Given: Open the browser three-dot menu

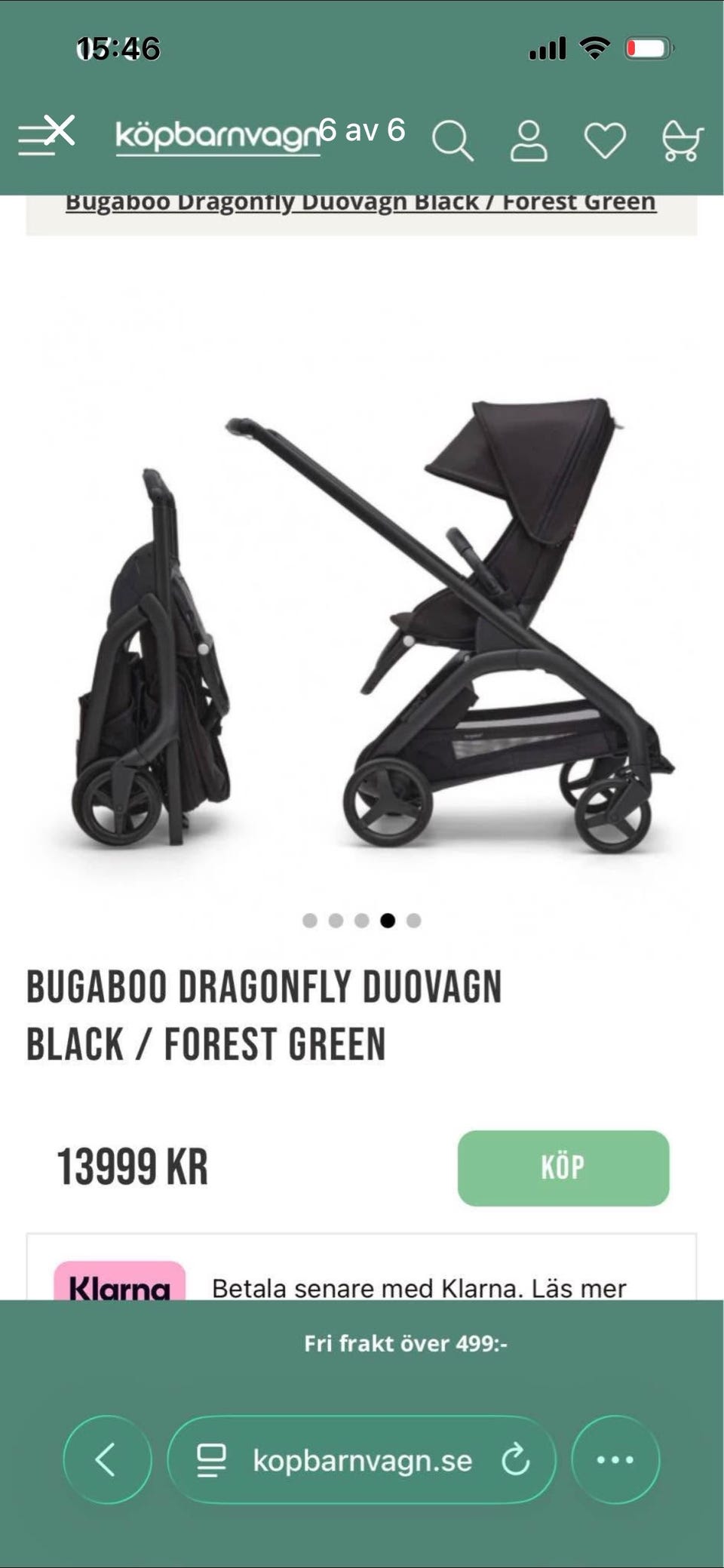Looking at the screenshot, I should pos(615,1459).
